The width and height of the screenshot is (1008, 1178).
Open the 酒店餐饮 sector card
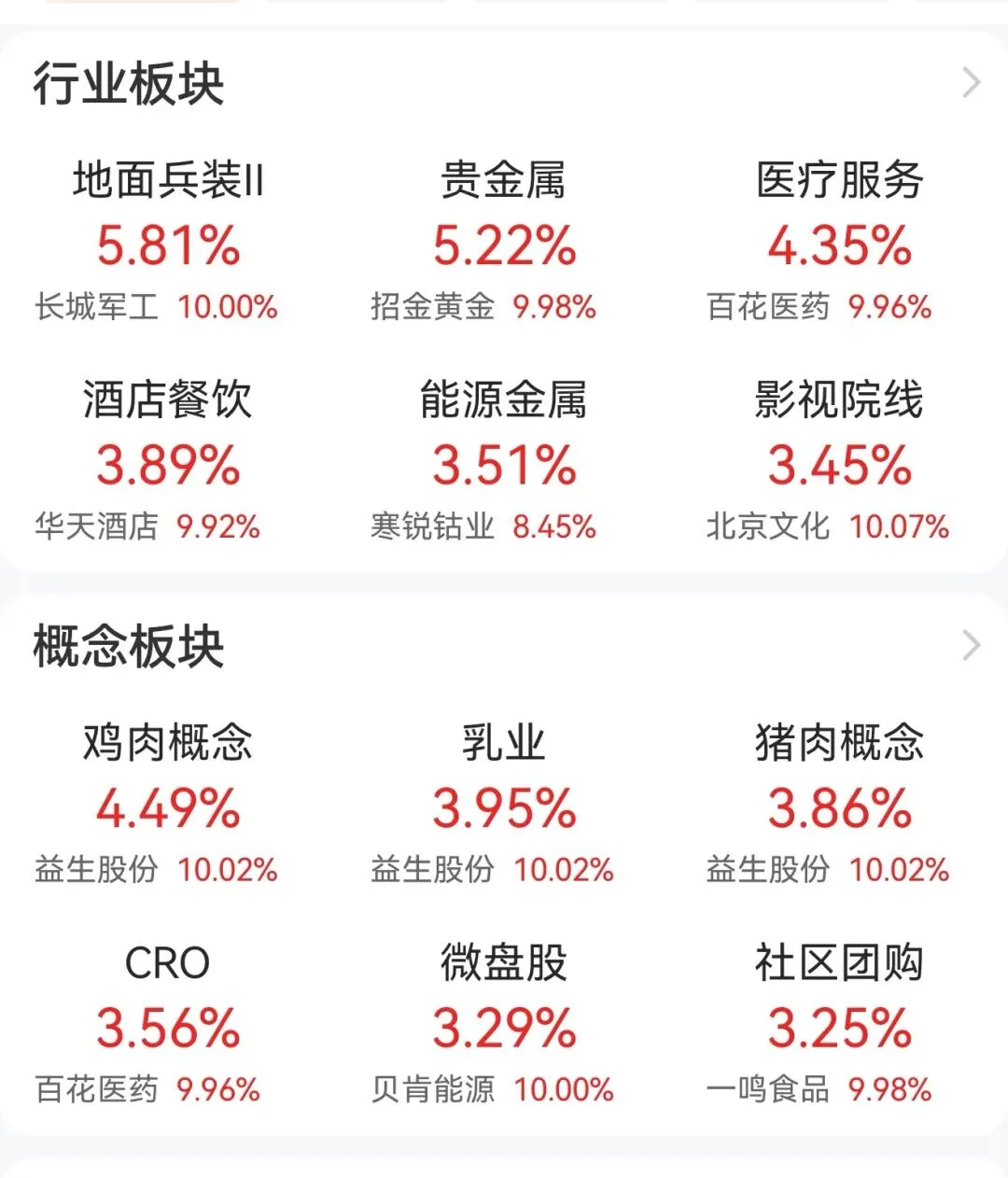[168, 461]
